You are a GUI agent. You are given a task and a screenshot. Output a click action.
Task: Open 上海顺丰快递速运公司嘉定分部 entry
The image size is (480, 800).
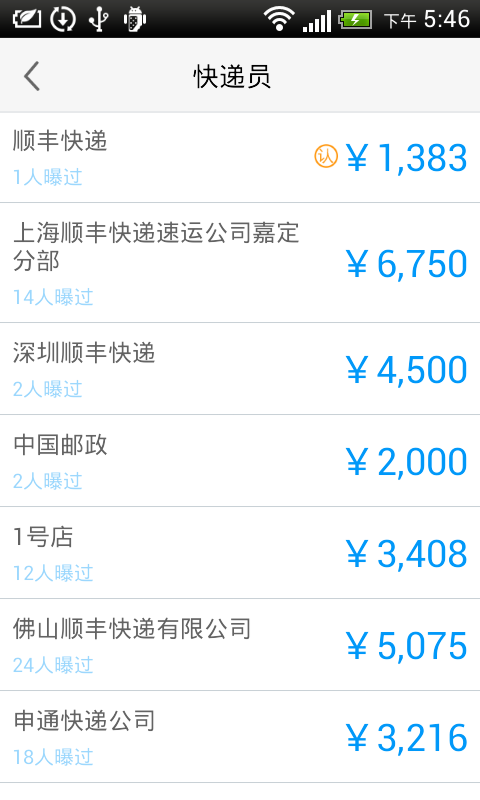[x=240, y=263]
